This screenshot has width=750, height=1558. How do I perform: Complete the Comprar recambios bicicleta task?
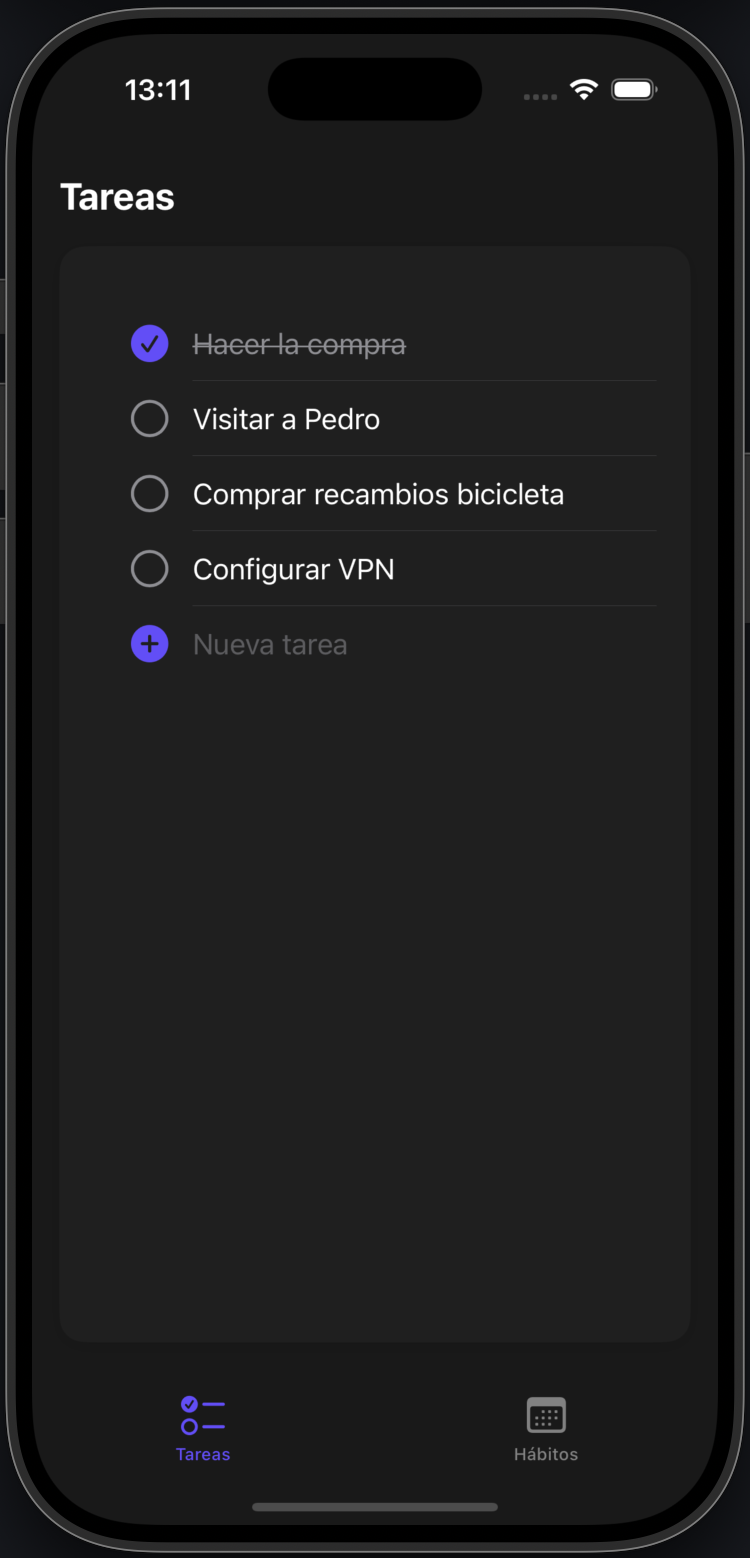(x=150, y=494)
